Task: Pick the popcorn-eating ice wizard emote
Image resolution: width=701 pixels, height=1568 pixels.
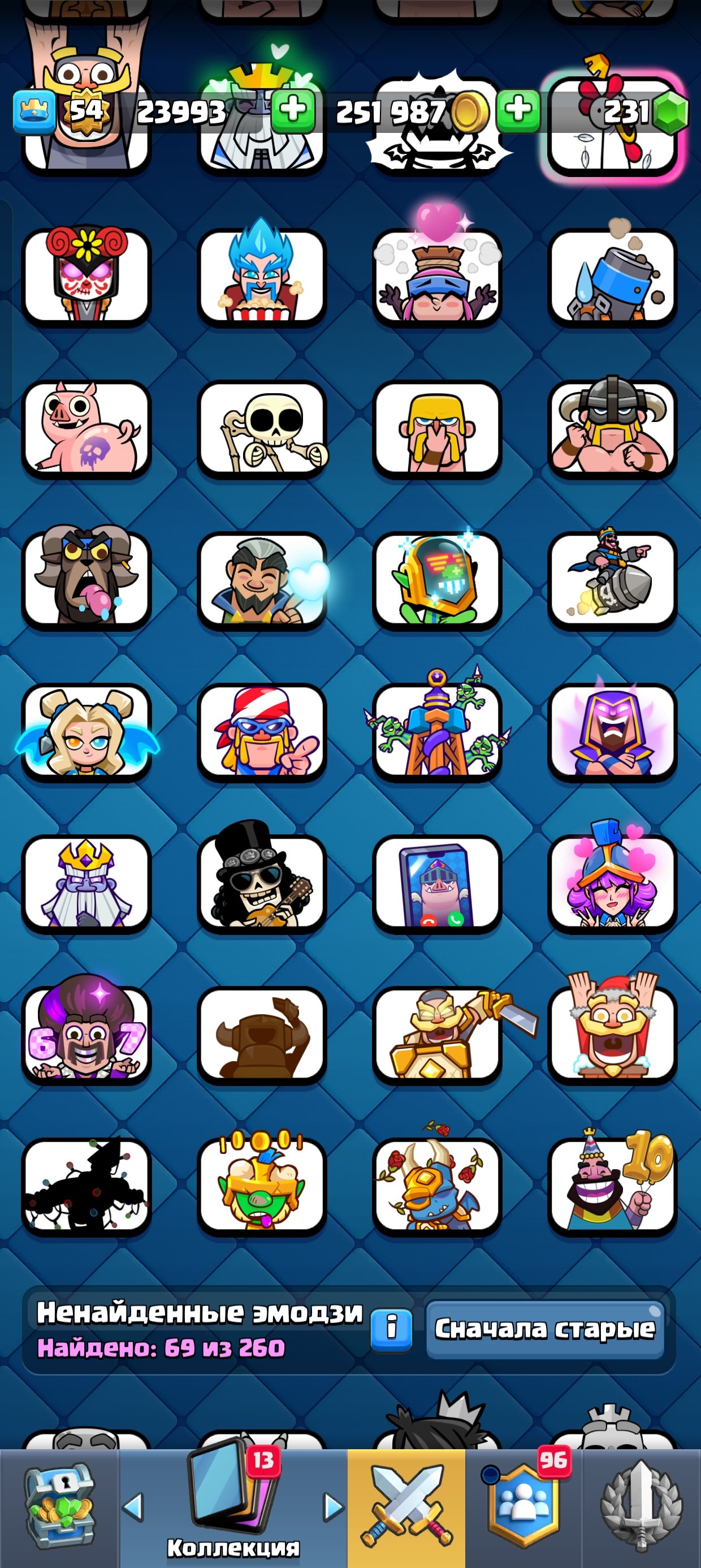Action: (x=262, y=277)
